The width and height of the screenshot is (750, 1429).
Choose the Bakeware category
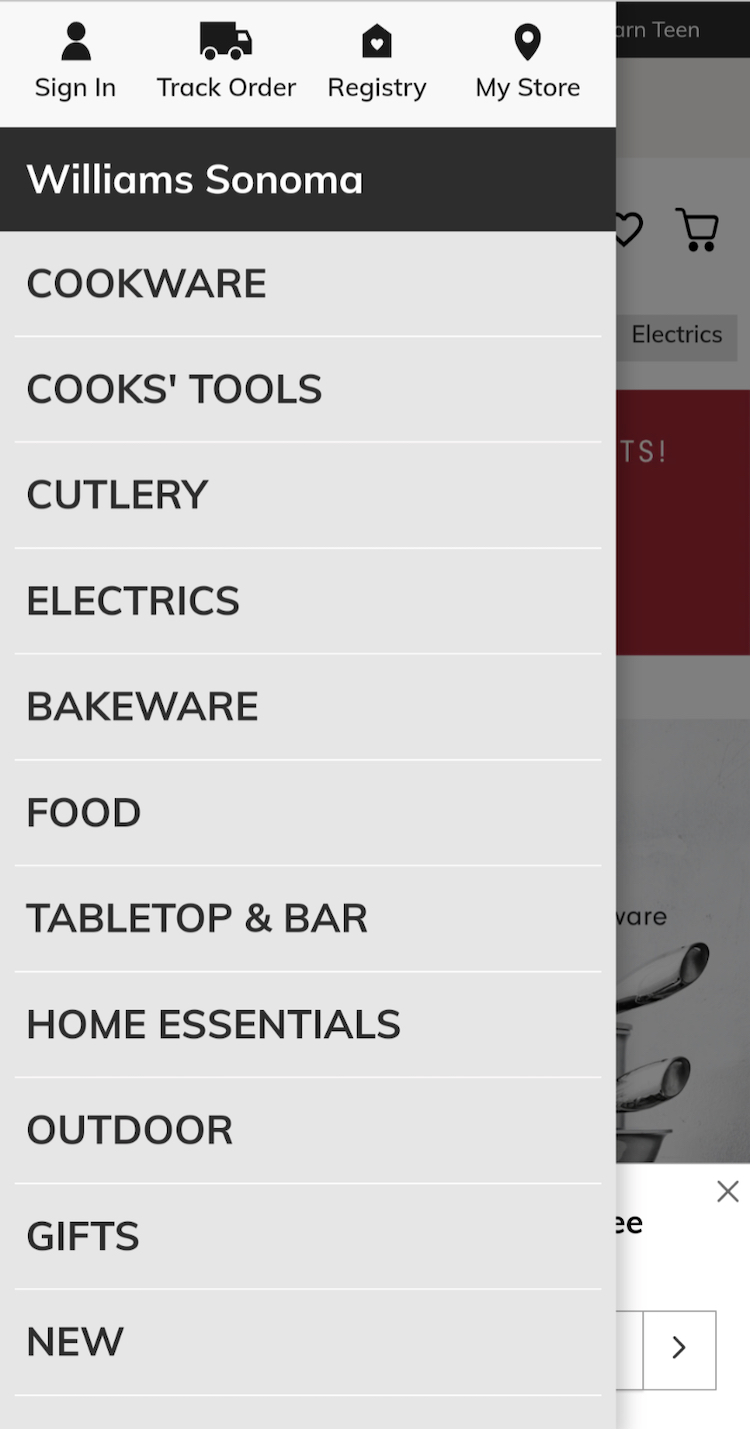click(x=142, y=707)
